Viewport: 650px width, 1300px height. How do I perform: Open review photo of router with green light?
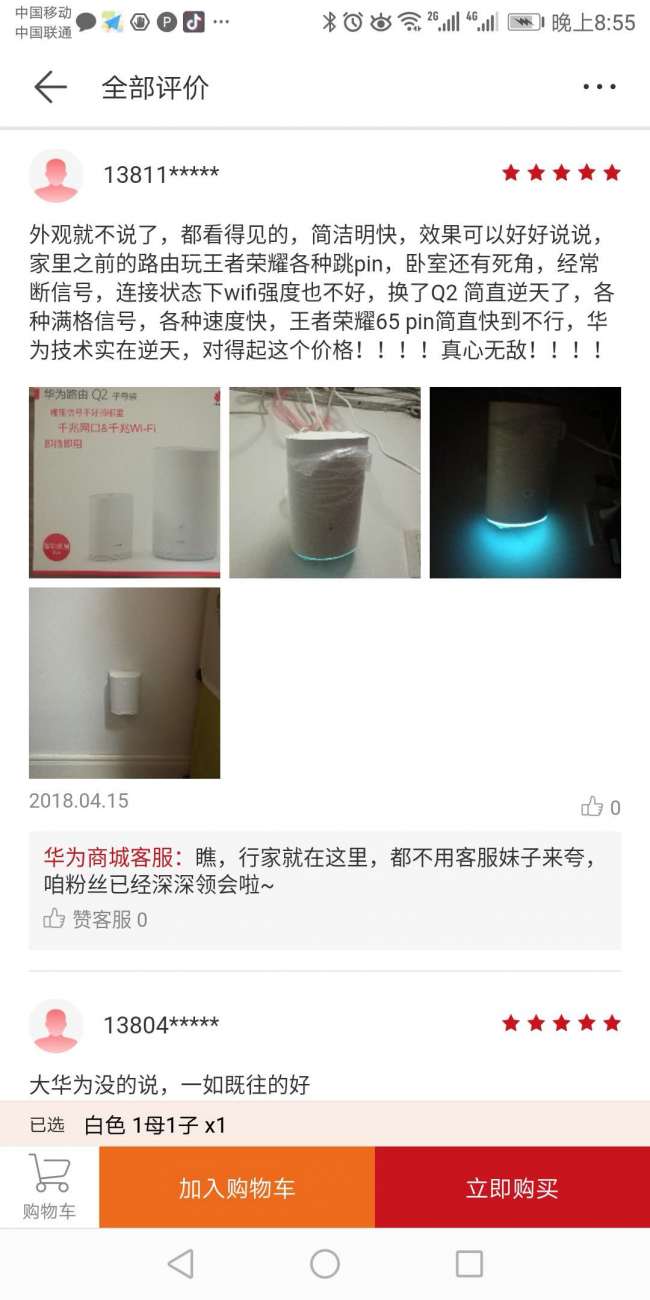tap(324, 482)
